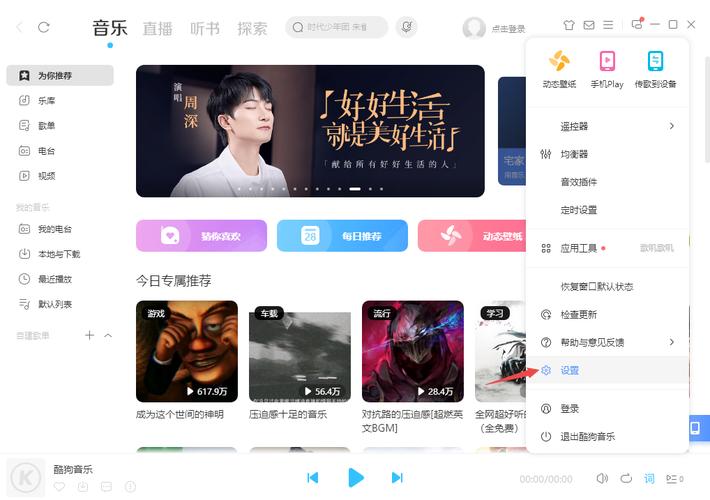Viewport: 710px width, 500px height.
Task: Open 帮助与意见反馈 submenu
Action: pos(606,342)
